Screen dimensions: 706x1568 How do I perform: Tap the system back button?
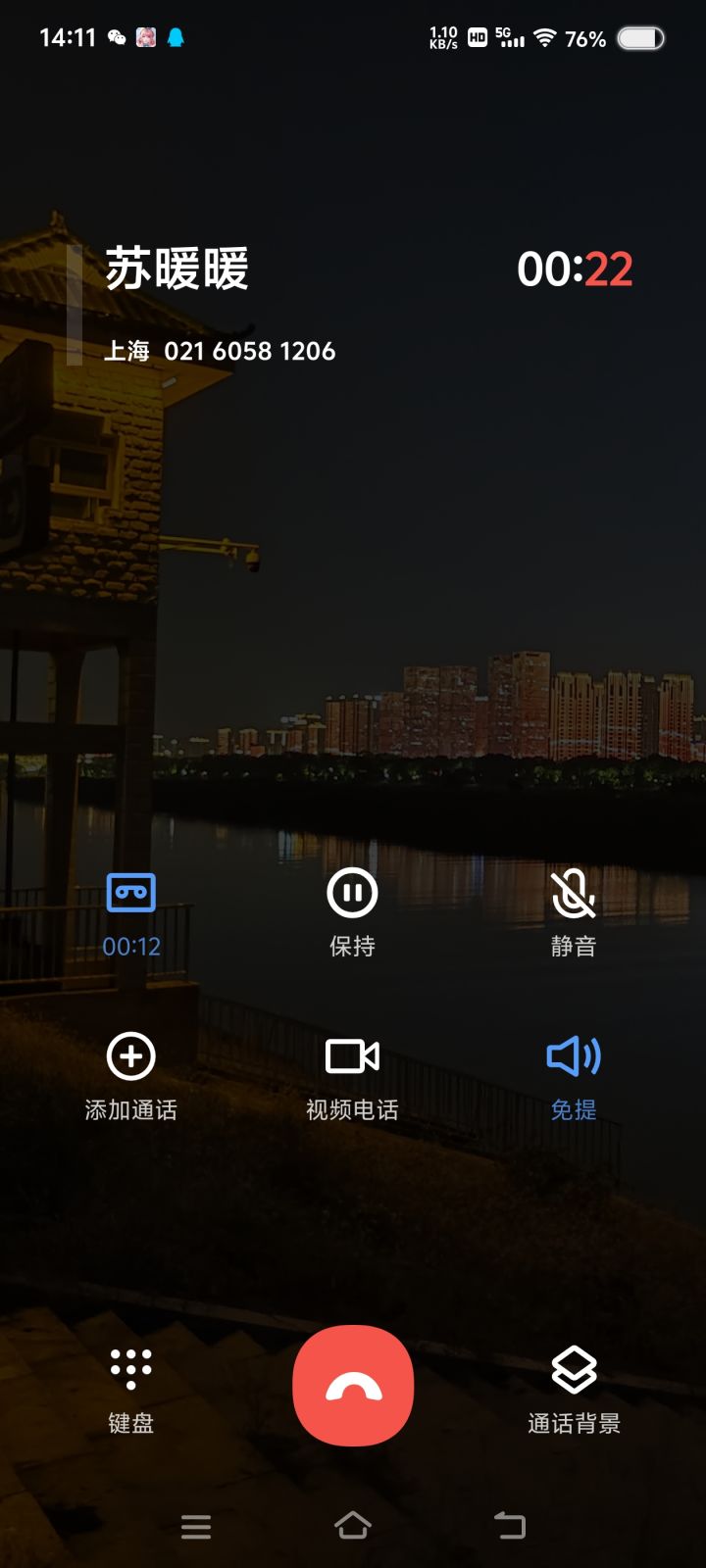(x=510, y=1526)
